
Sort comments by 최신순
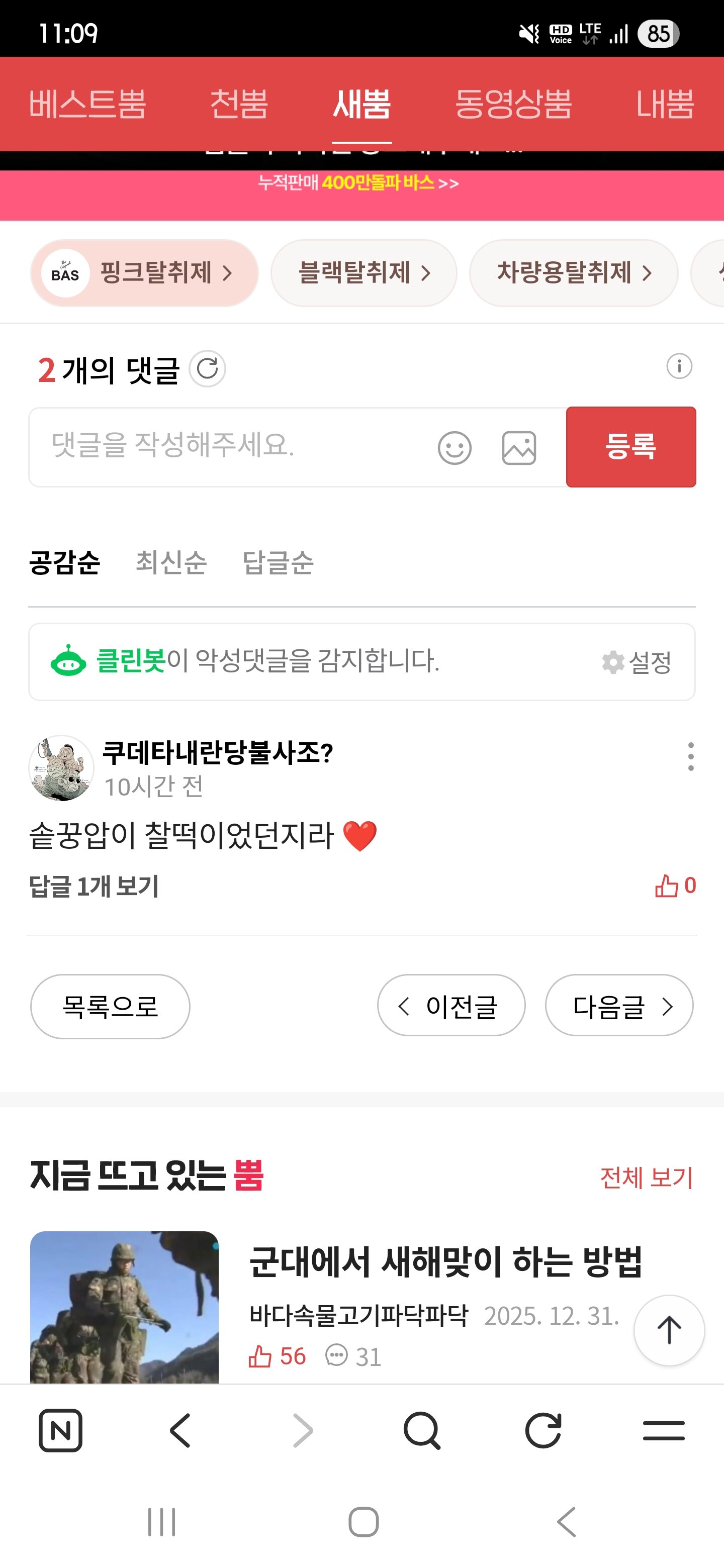tap(171, 562)
